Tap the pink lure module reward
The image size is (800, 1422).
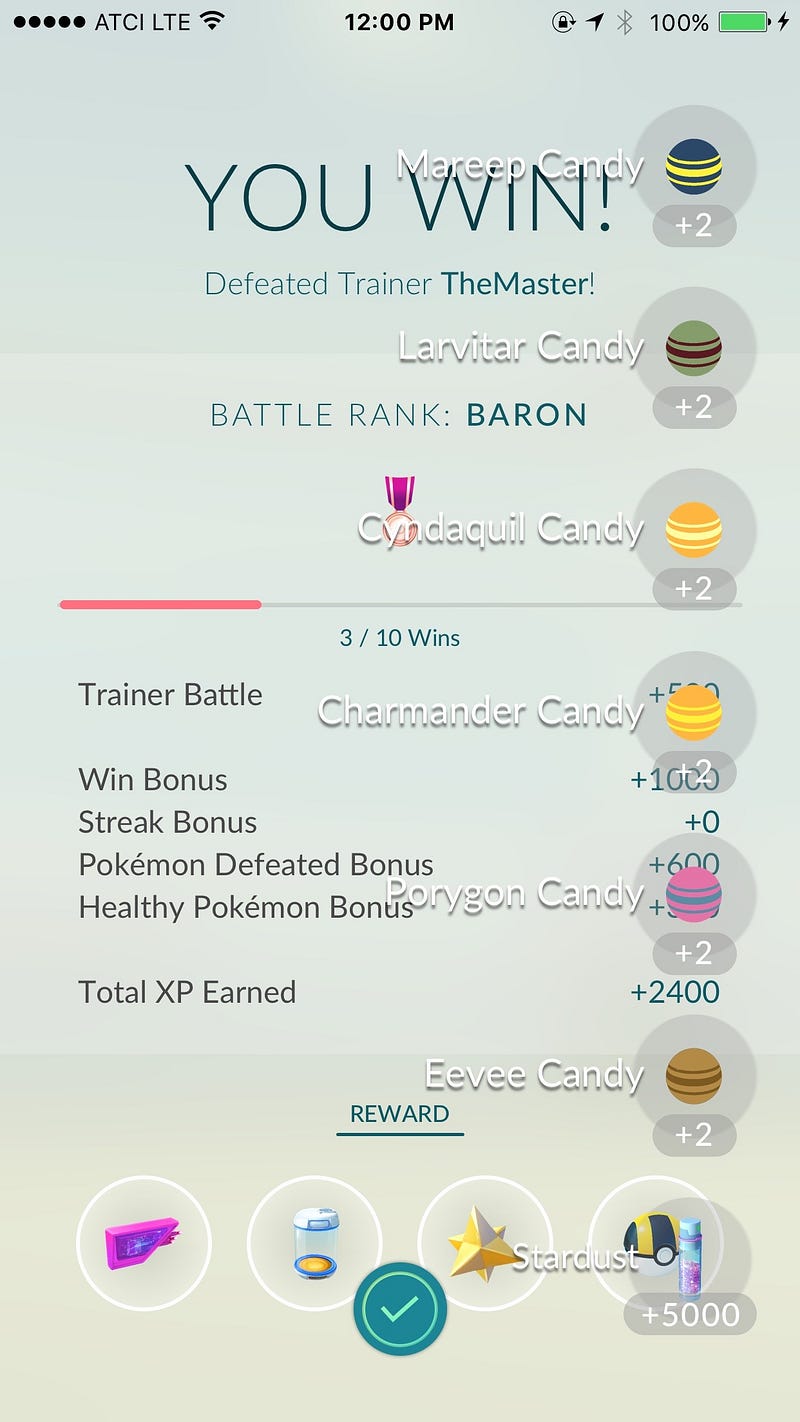click(x=143, y=1242)
